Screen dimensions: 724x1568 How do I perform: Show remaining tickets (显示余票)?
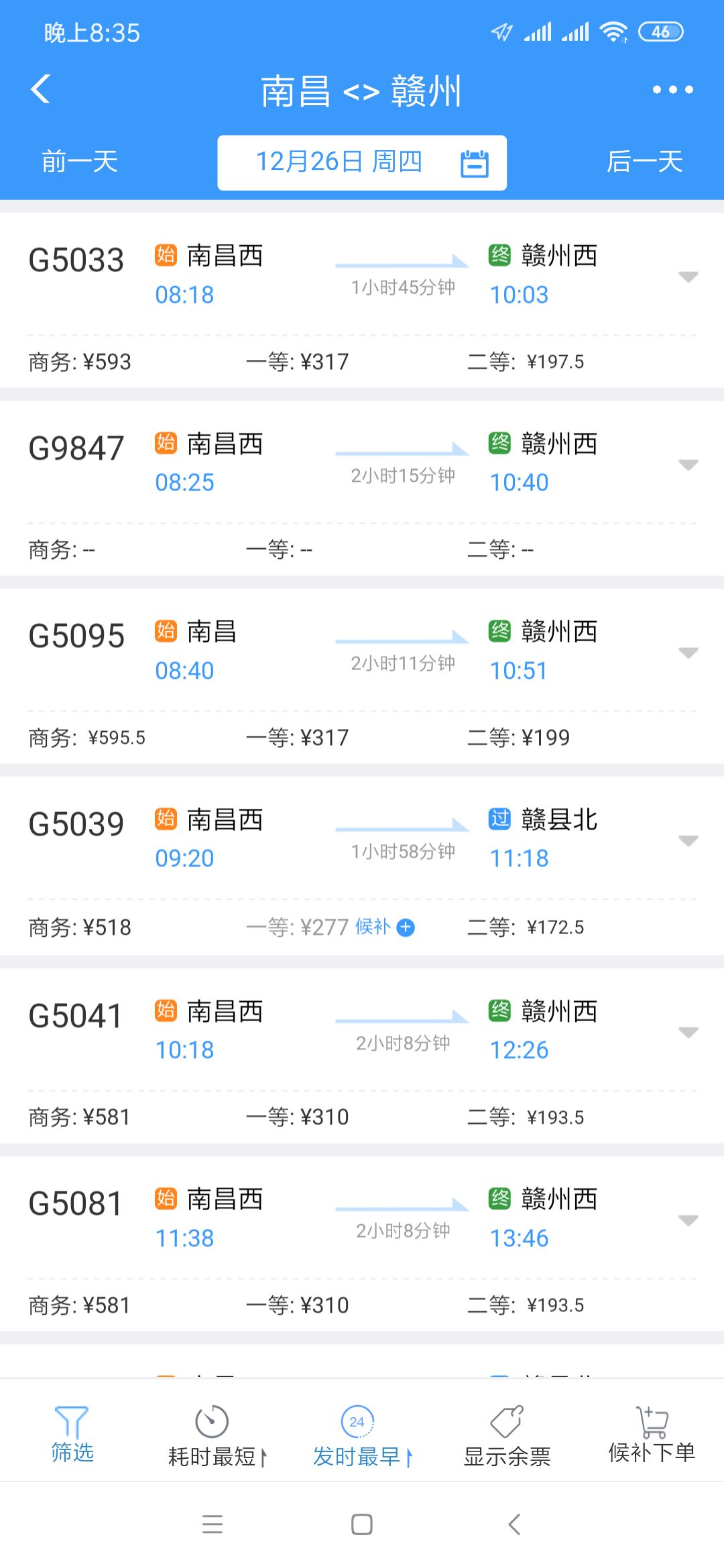(x=507, y=1435)
